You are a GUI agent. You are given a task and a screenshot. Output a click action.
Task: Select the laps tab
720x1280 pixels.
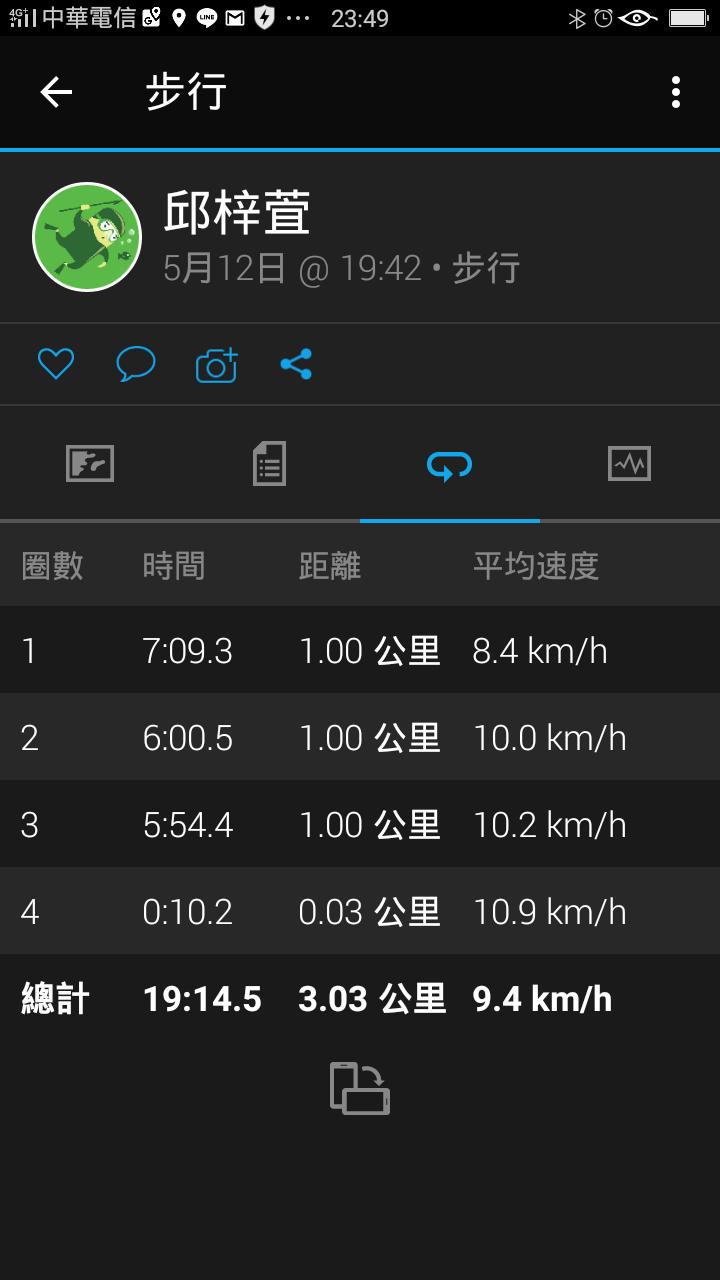click(x=449, y=464)
